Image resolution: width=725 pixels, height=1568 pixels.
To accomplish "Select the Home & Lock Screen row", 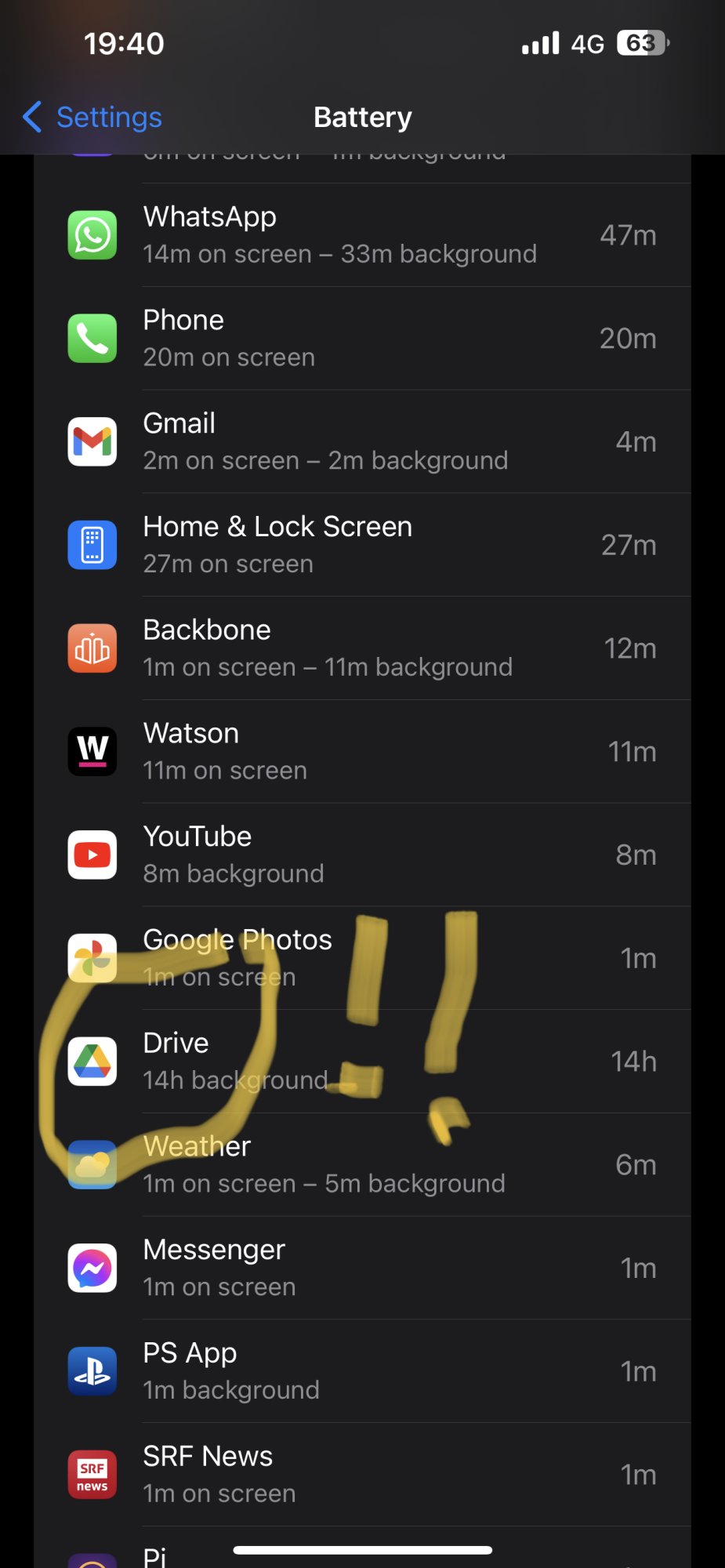I will [x=361, y=545].
